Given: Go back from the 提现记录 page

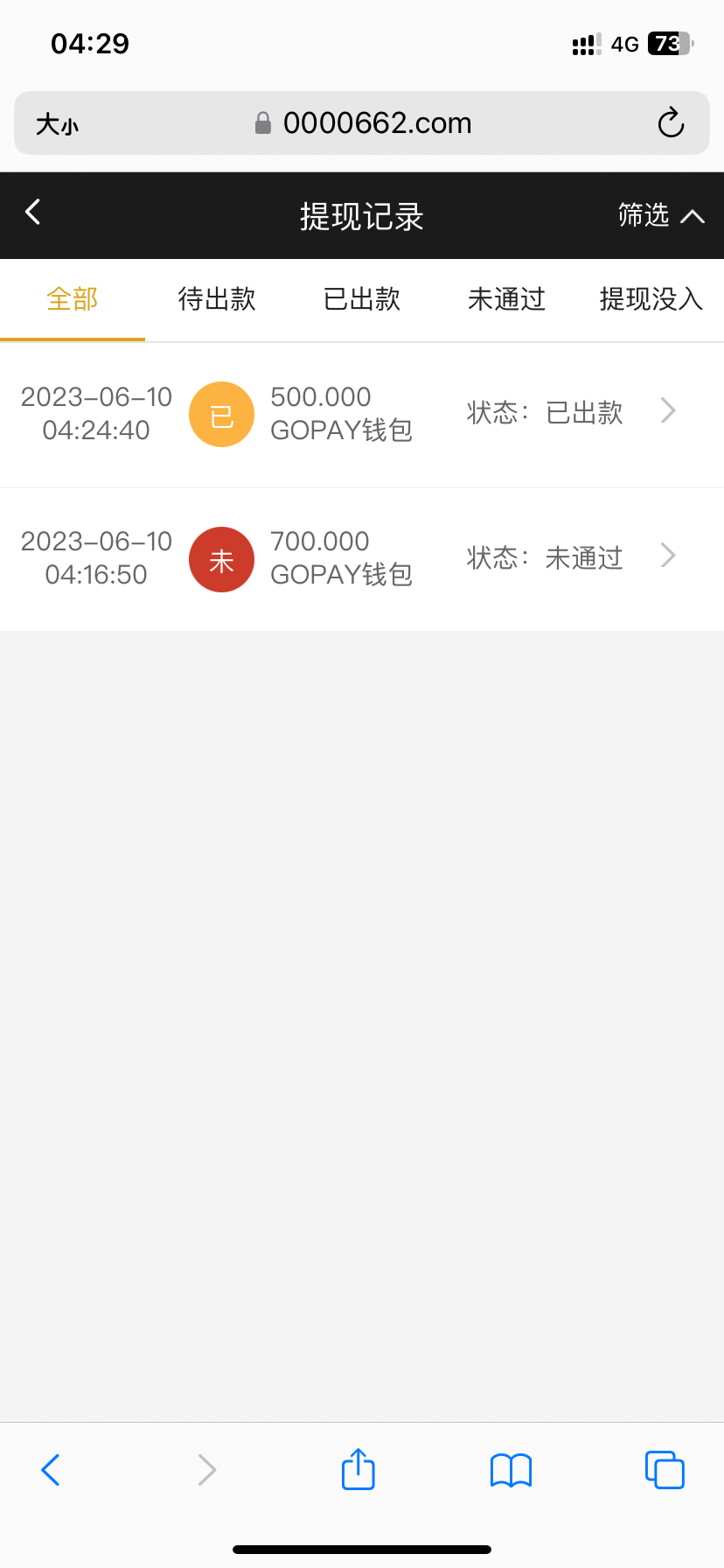Looking at the screenshot, I should coord(33,212).
